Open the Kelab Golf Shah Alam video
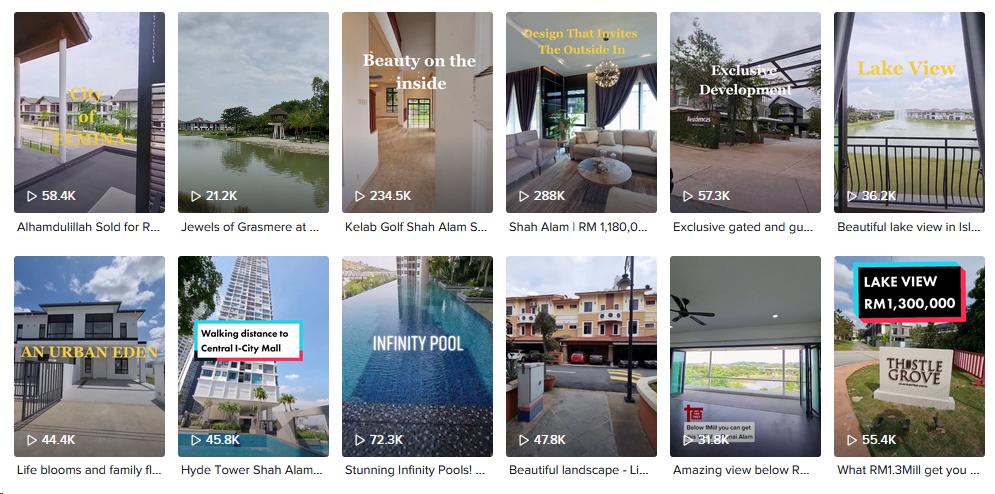The height and width of the screenshot is (494, 995). [417, 112]
